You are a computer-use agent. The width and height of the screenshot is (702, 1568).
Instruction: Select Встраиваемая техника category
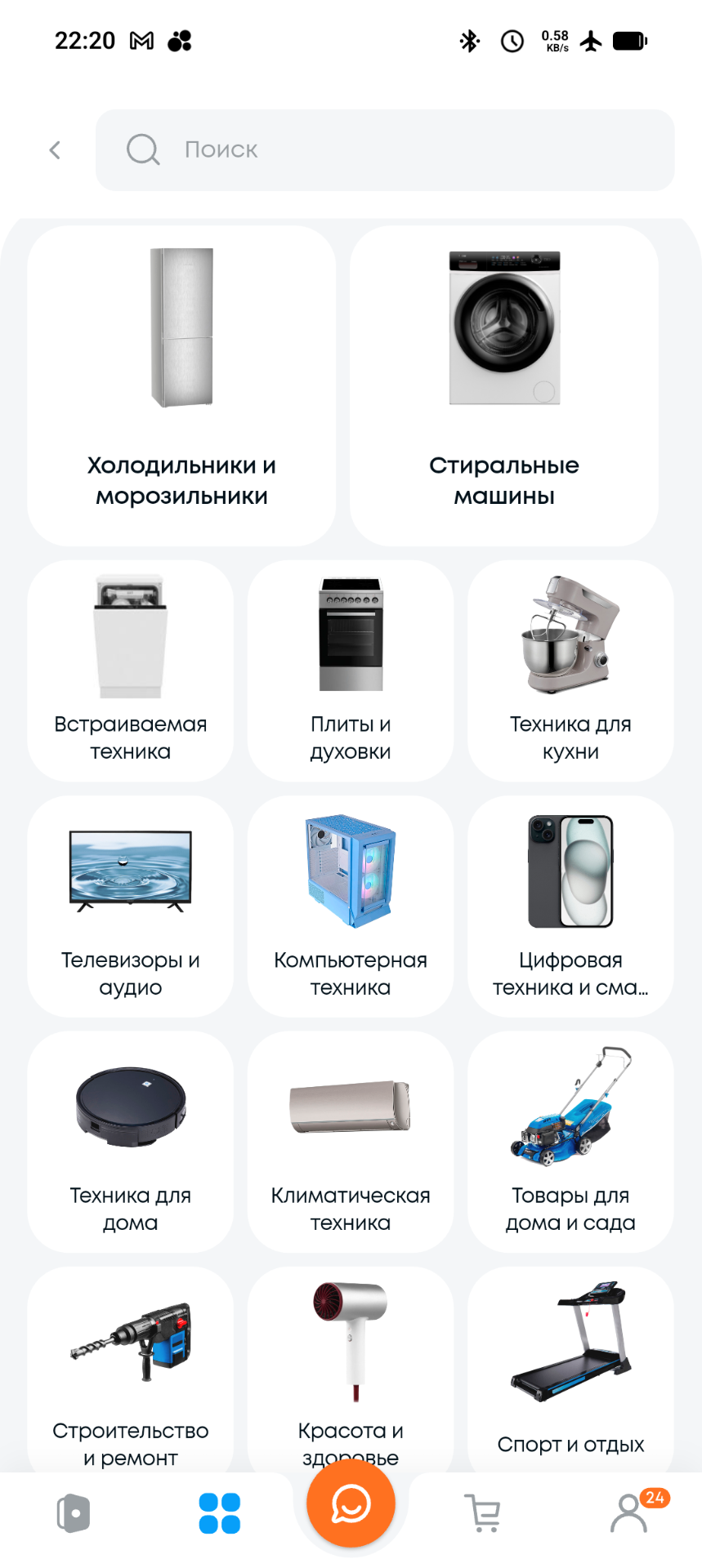tap(131, 670)
